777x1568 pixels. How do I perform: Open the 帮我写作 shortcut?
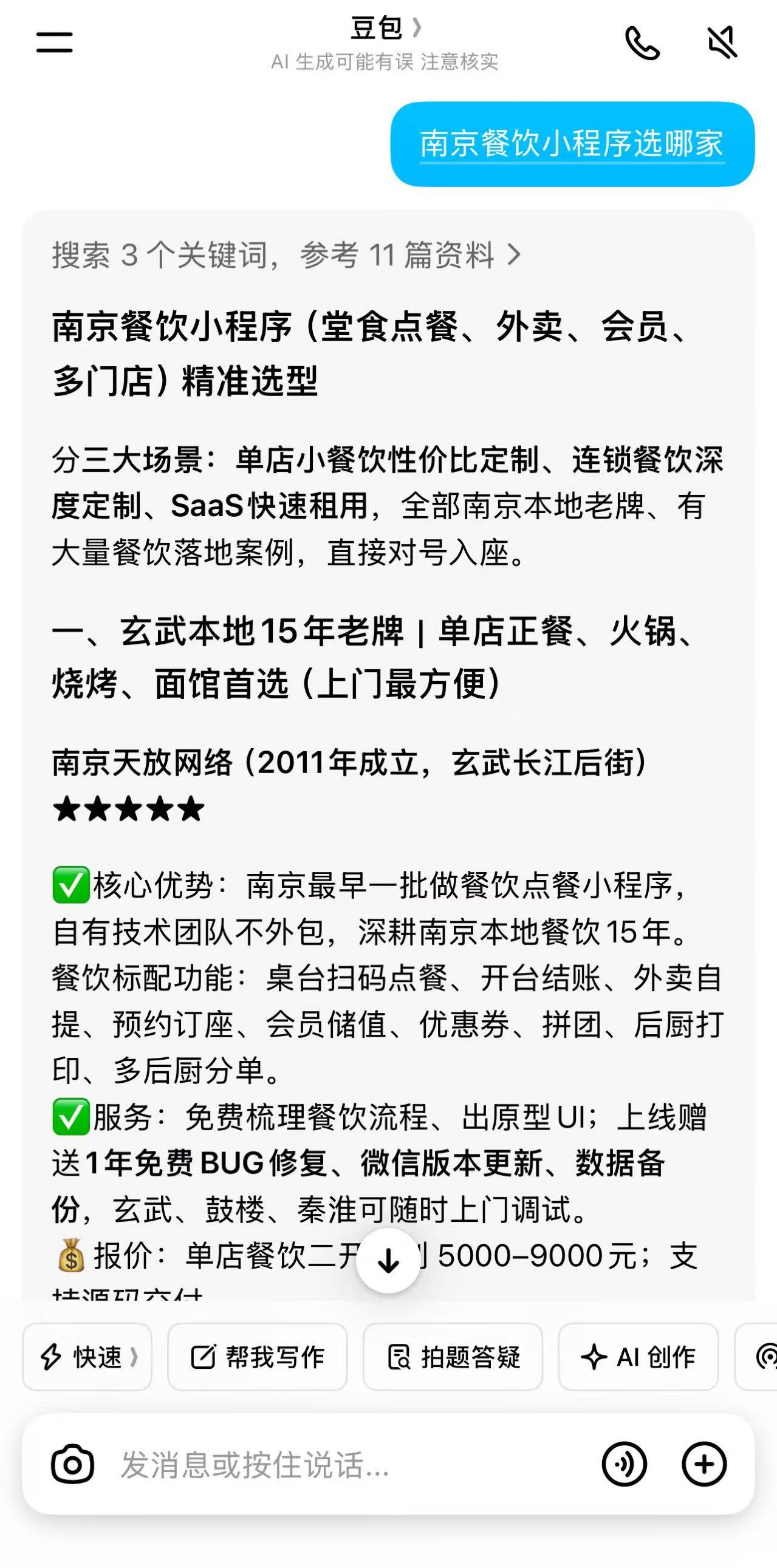pyautogui.click(x=257, y=1357)
